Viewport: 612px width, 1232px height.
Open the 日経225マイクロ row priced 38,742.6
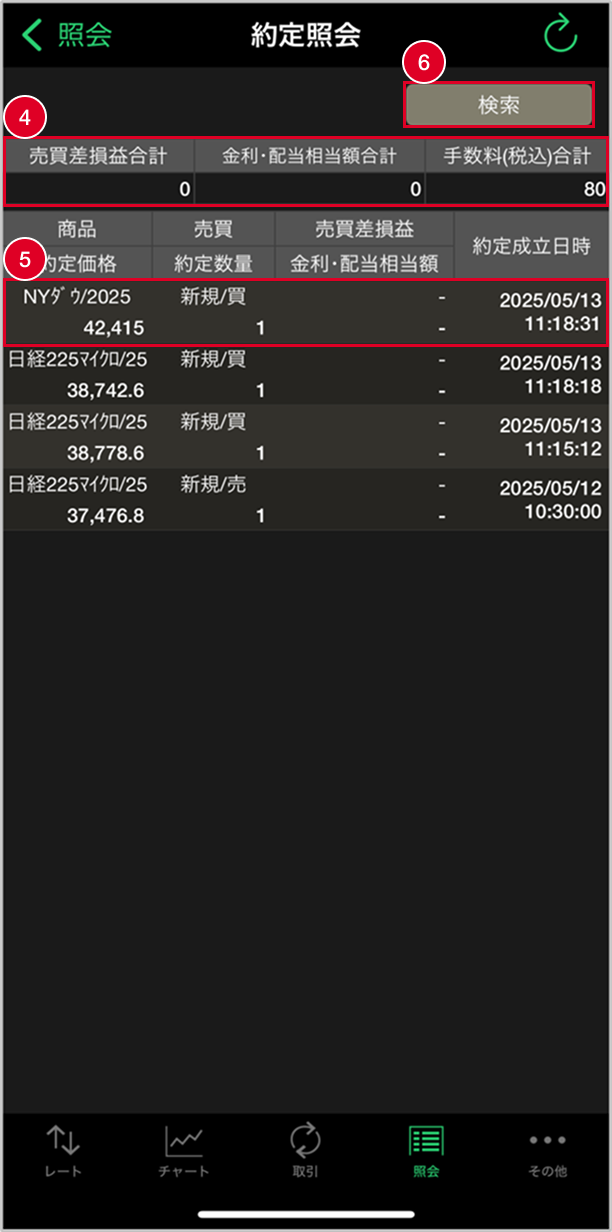[305, 375]
